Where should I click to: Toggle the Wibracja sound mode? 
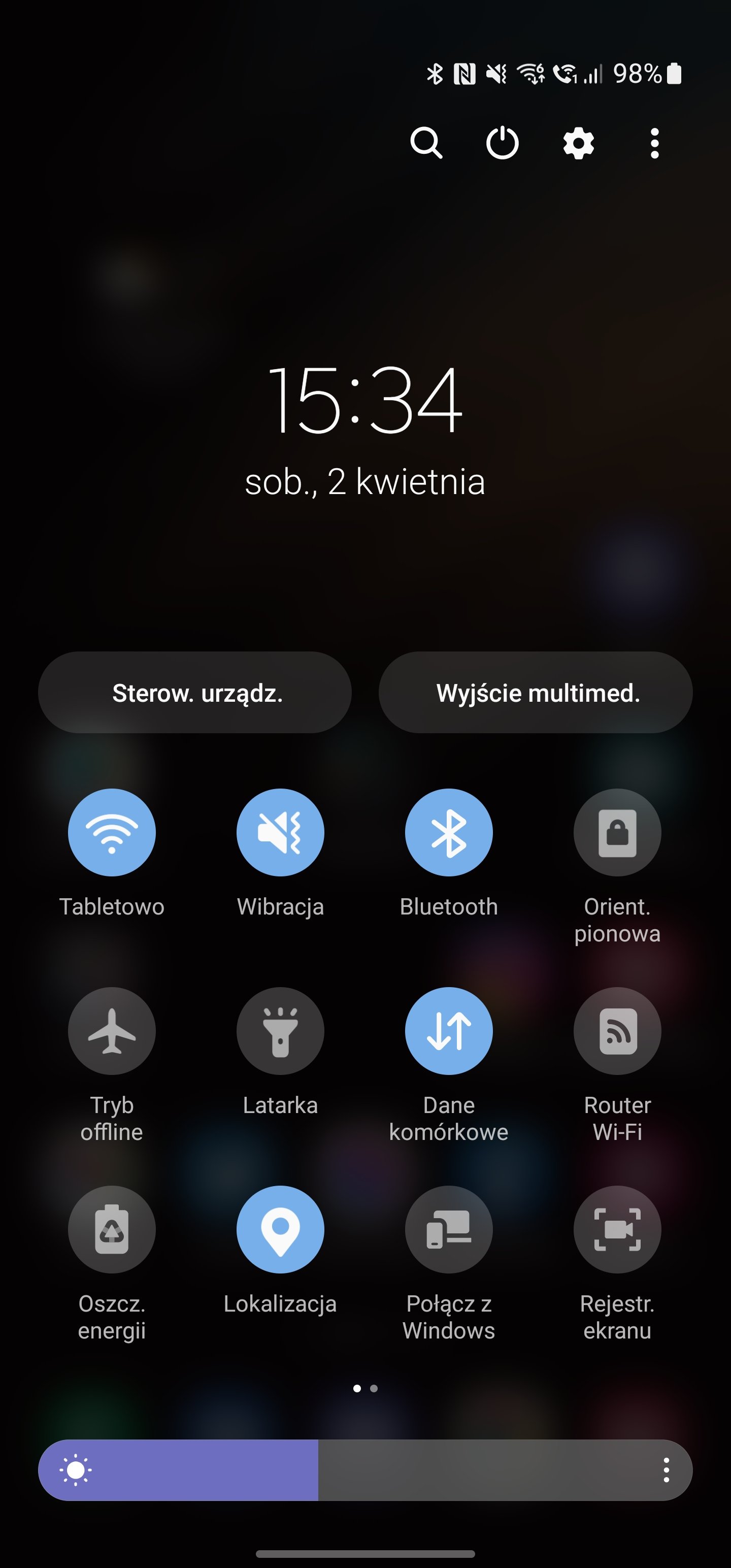[x=280, y=832]
